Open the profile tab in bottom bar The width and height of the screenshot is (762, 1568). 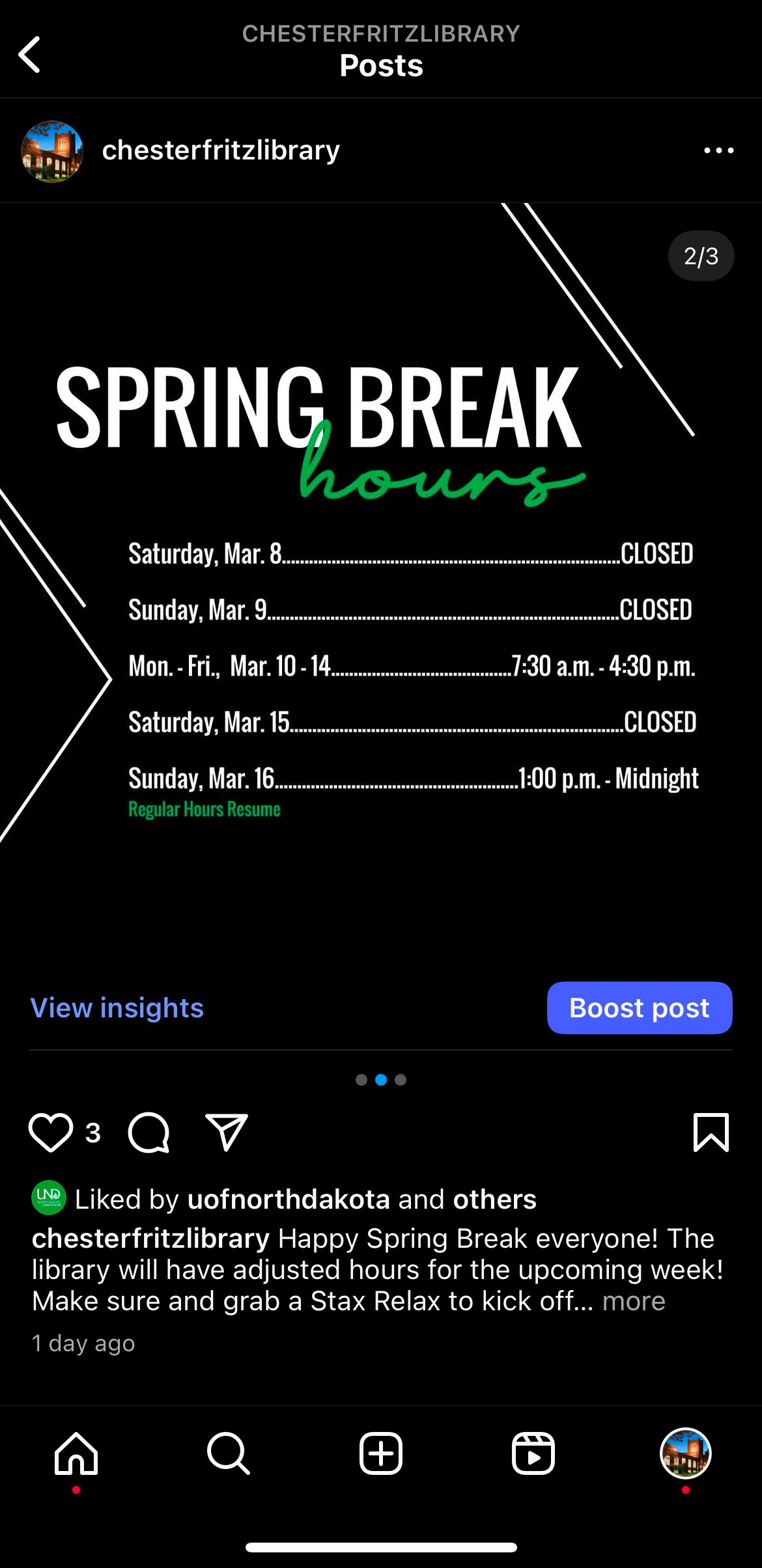coord(686,1453)
